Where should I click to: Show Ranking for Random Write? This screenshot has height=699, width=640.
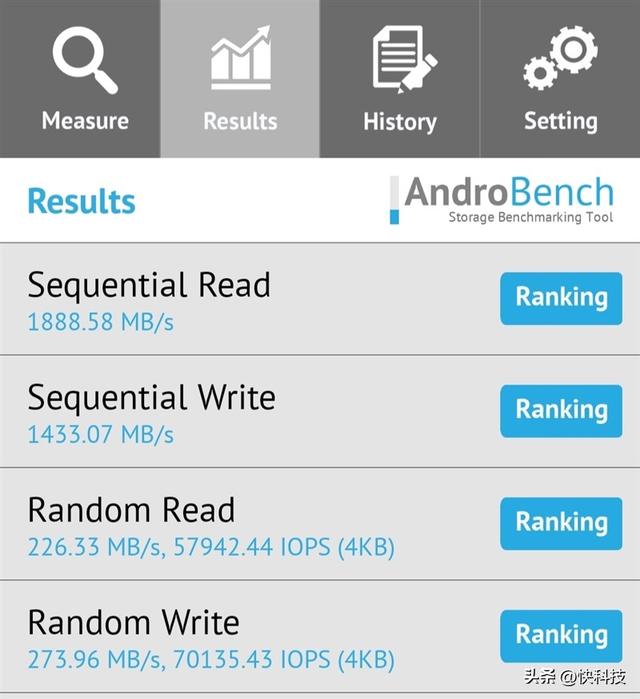(561, 635)
